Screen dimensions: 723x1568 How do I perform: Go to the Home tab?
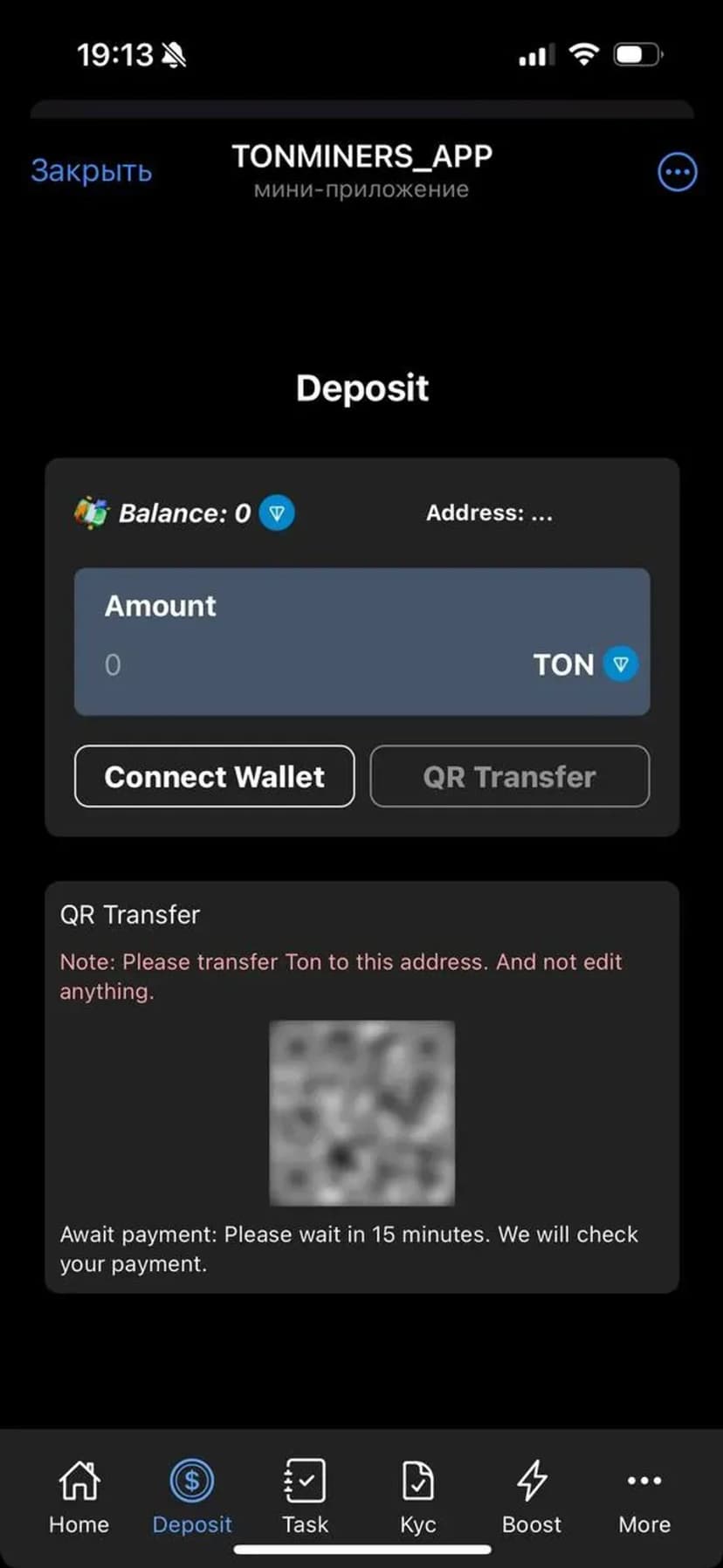79,1496
